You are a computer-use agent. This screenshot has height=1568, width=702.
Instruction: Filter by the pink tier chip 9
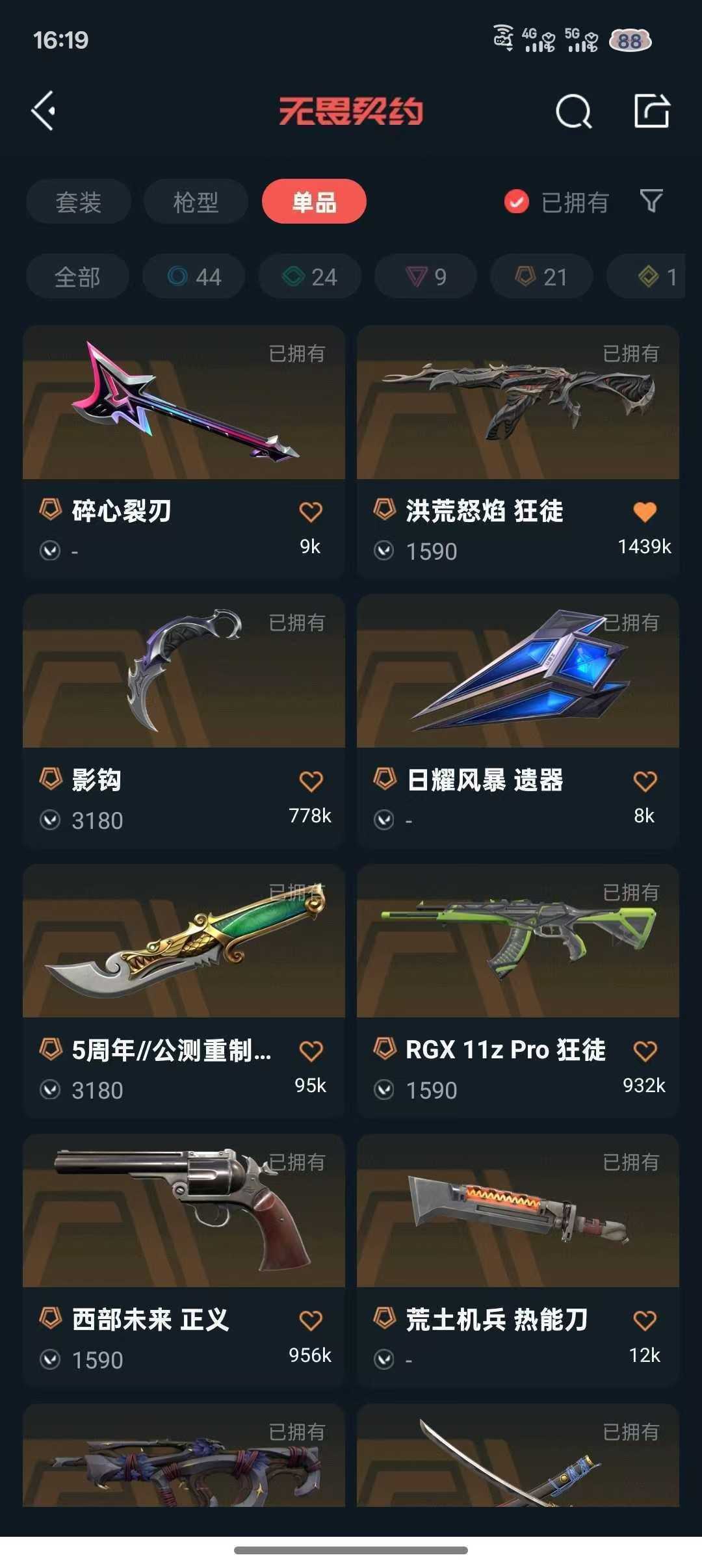pos(426,277)
